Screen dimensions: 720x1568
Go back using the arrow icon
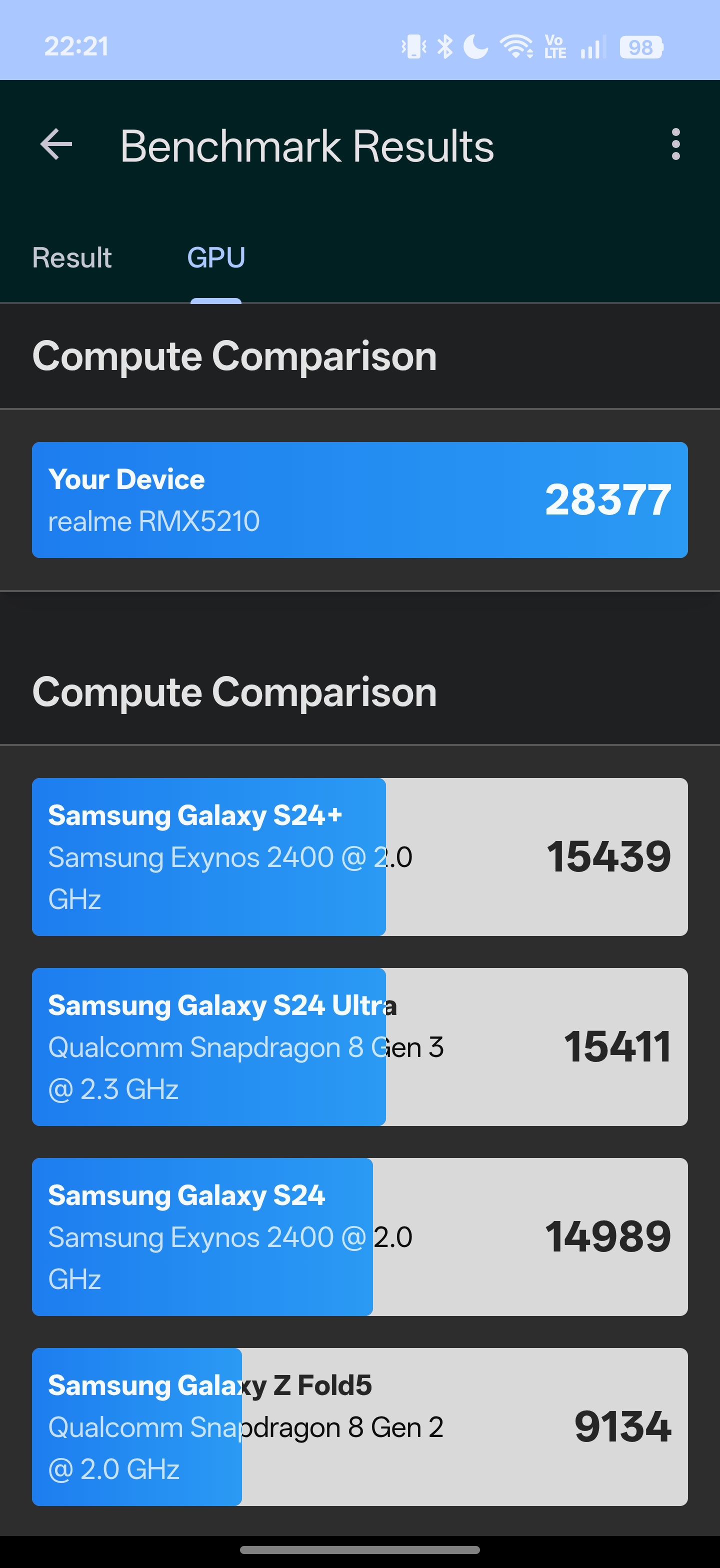[x=56, y=145]
